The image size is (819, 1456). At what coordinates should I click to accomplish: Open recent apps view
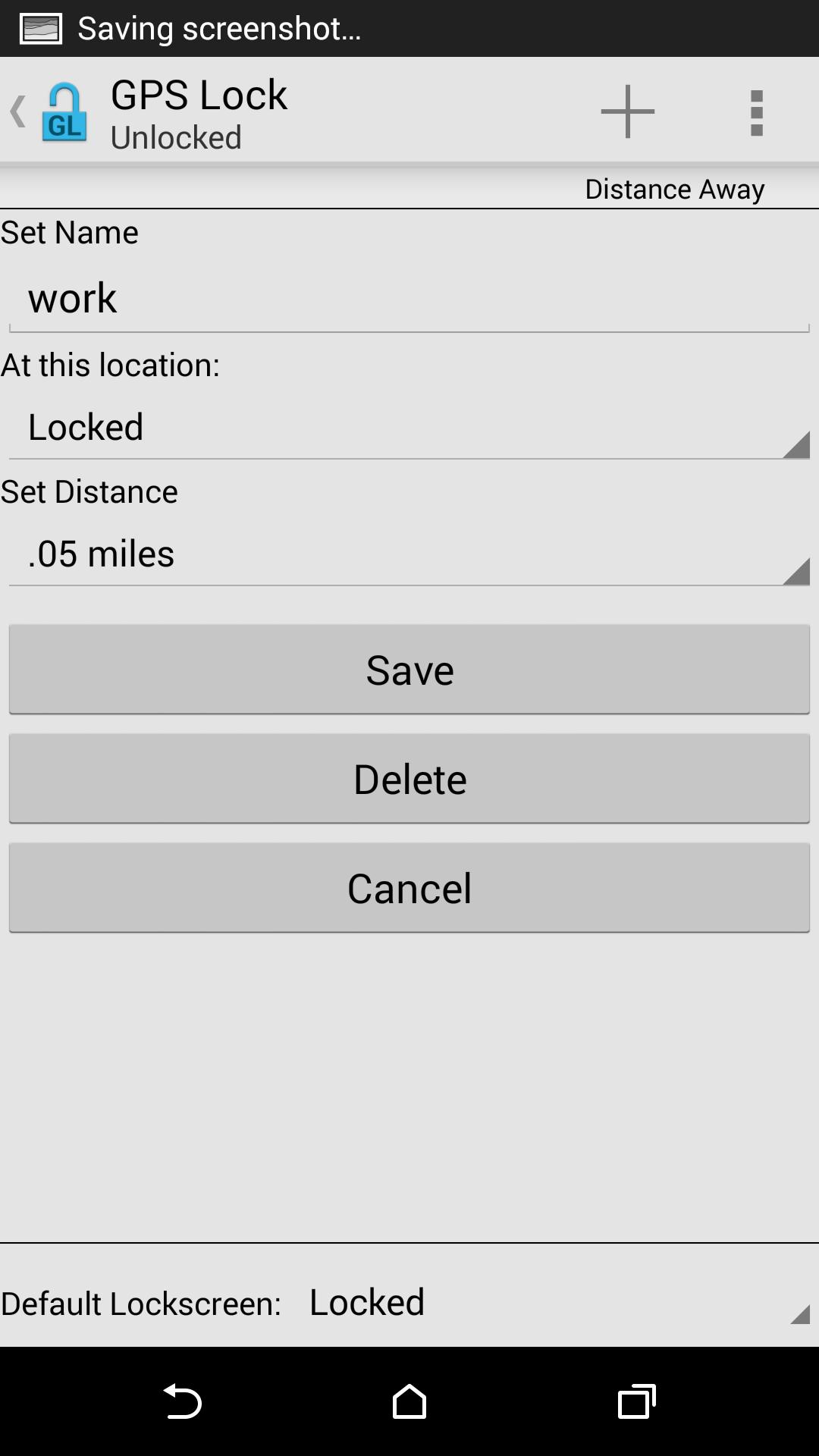[636, 1401]
